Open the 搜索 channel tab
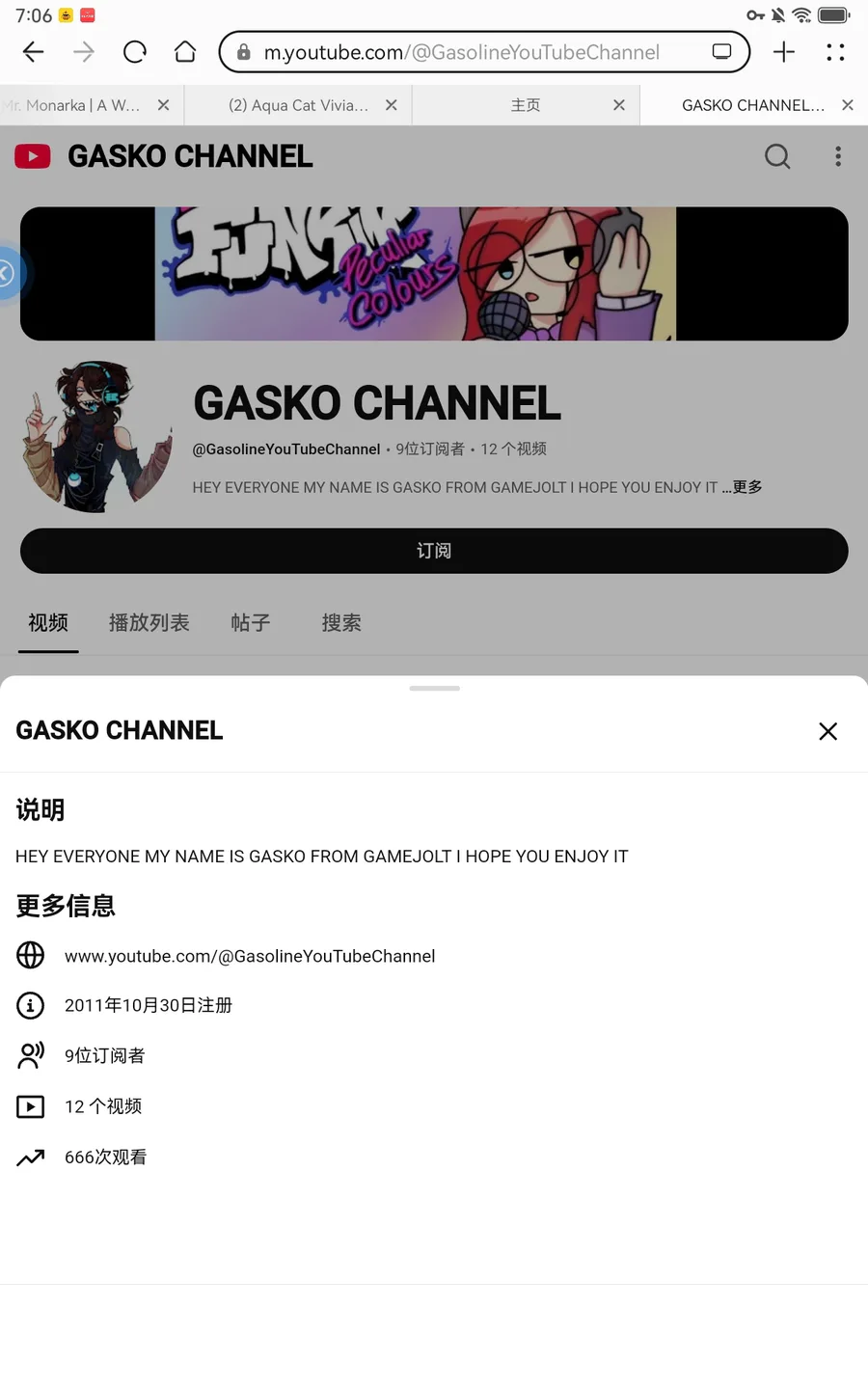Screen dimensions: 868x1389 (x=341, y=623)
